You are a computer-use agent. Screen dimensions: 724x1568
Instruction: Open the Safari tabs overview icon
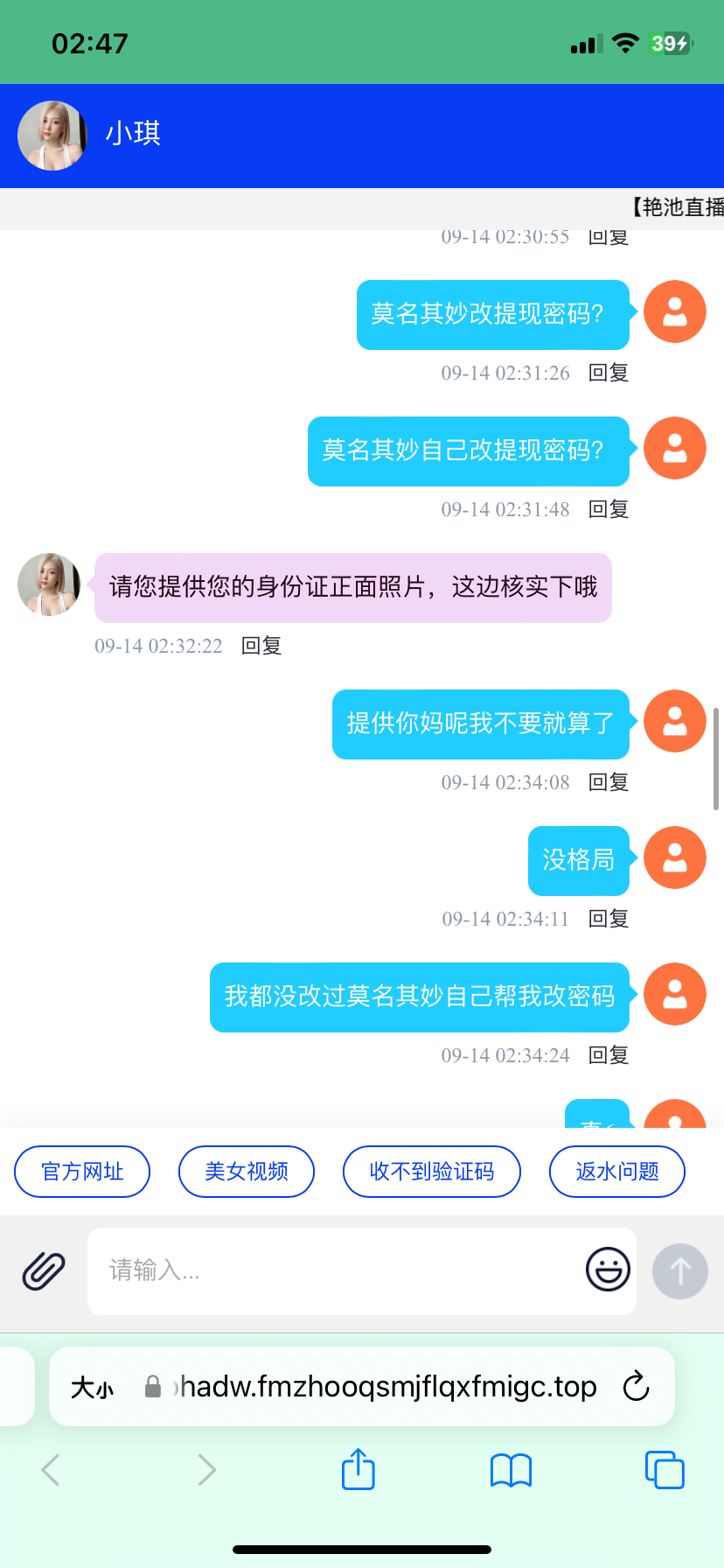664,1470
